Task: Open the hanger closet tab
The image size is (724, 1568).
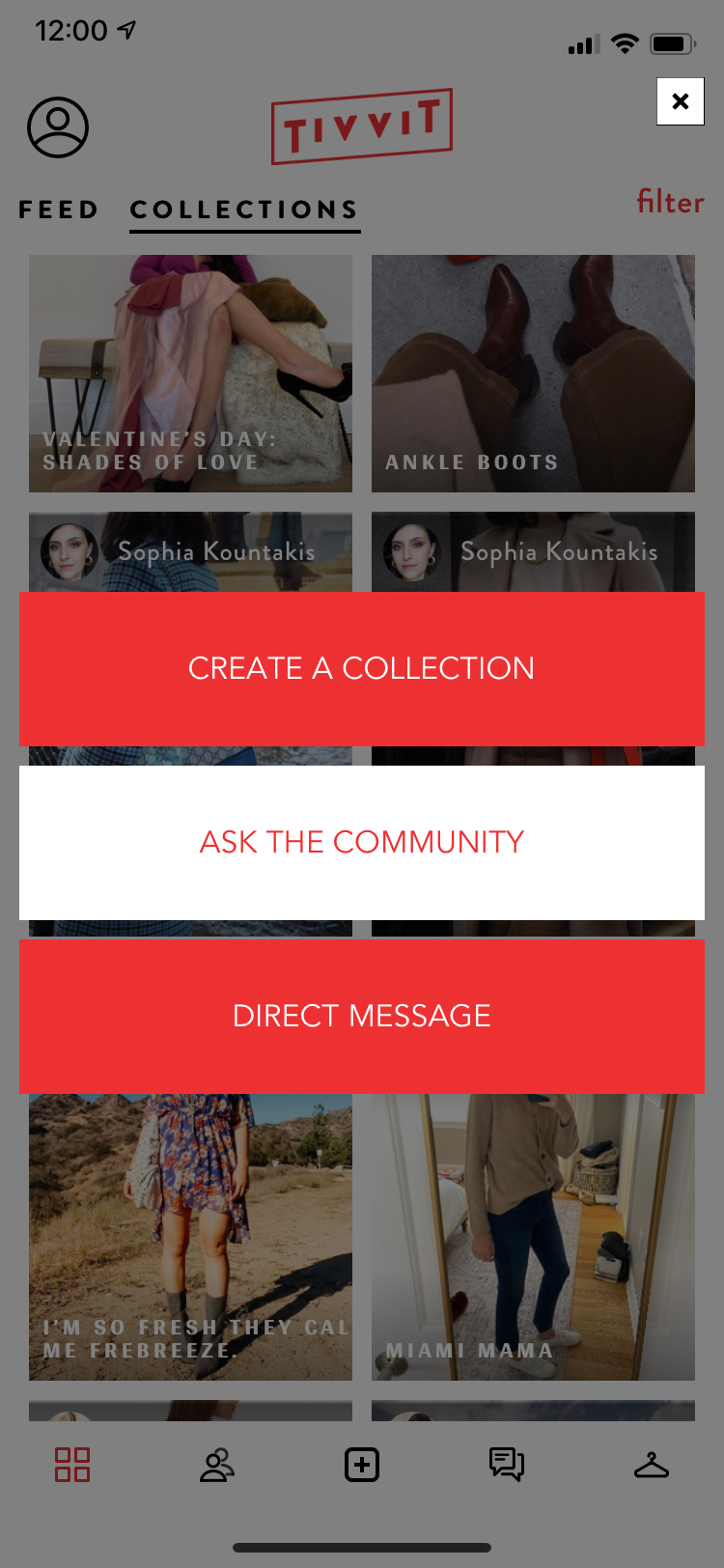Action: (652, 1465)
